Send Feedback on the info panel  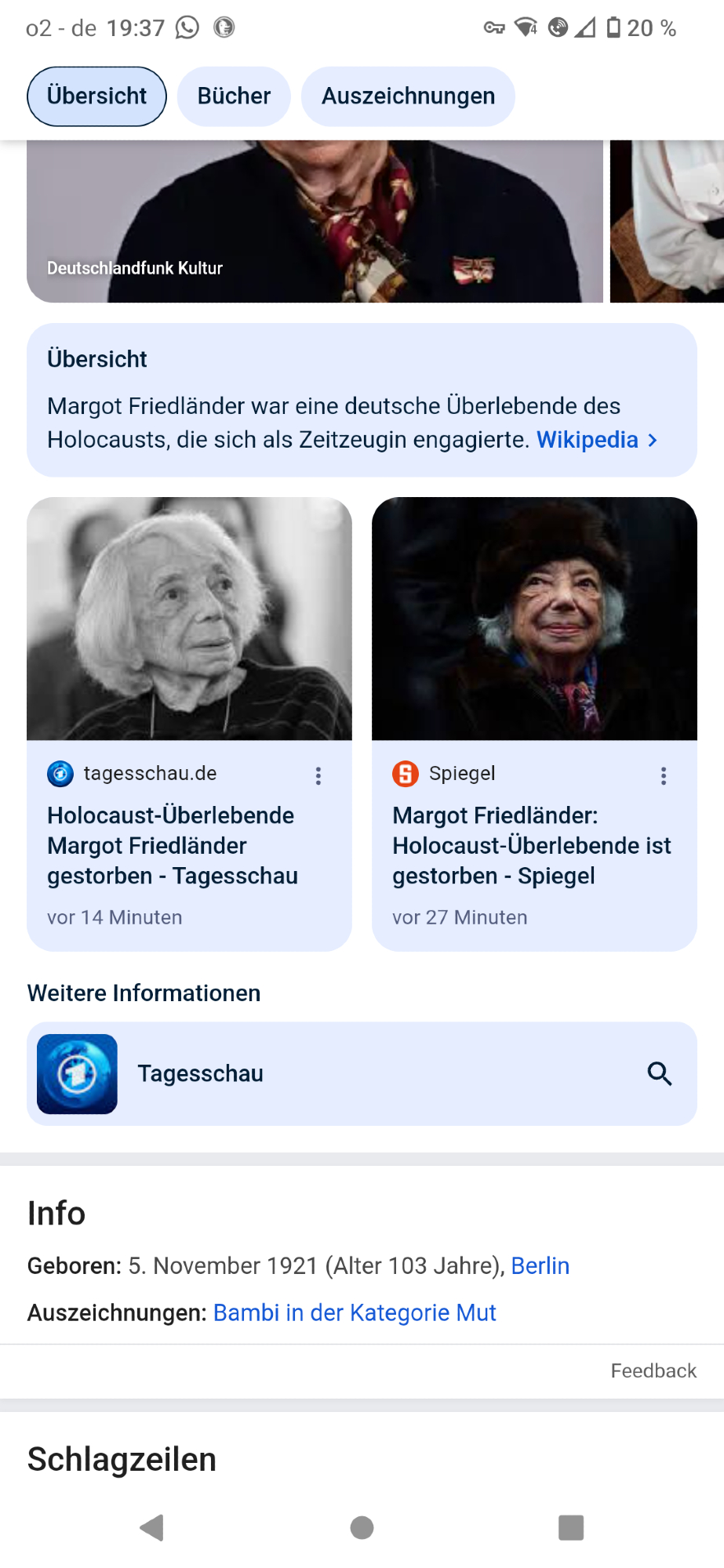(x=653, y=1370)
